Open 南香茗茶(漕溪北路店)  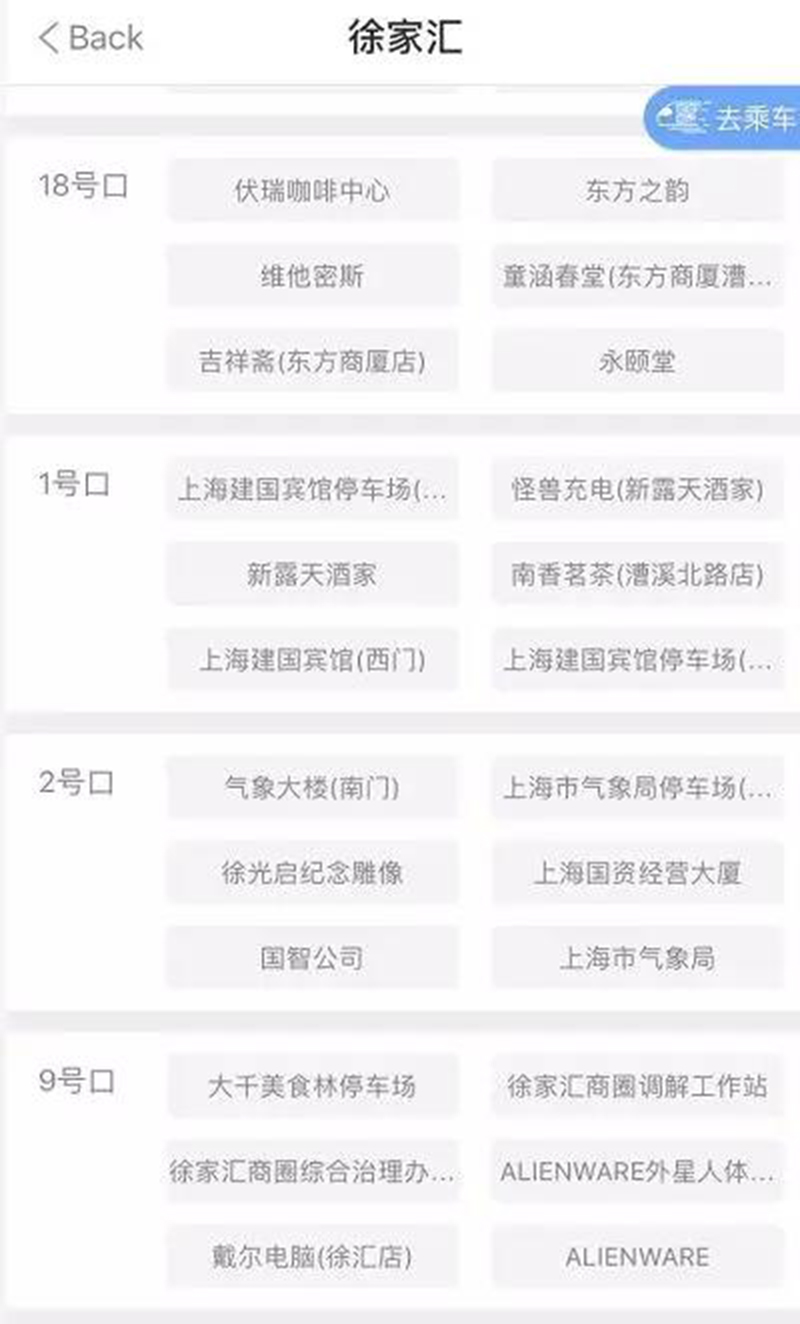pyautogui.click(x=637, y=574)
